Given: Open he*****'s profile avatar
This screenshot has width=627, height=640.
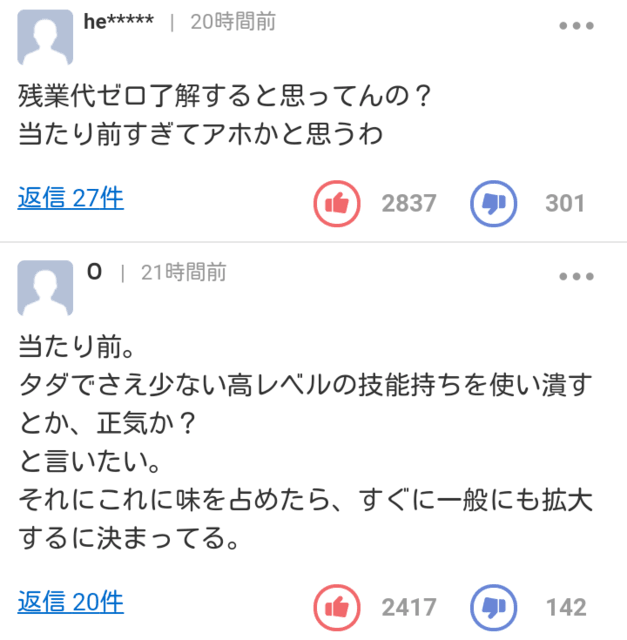Looking at the screenshot, I should 46,38.
